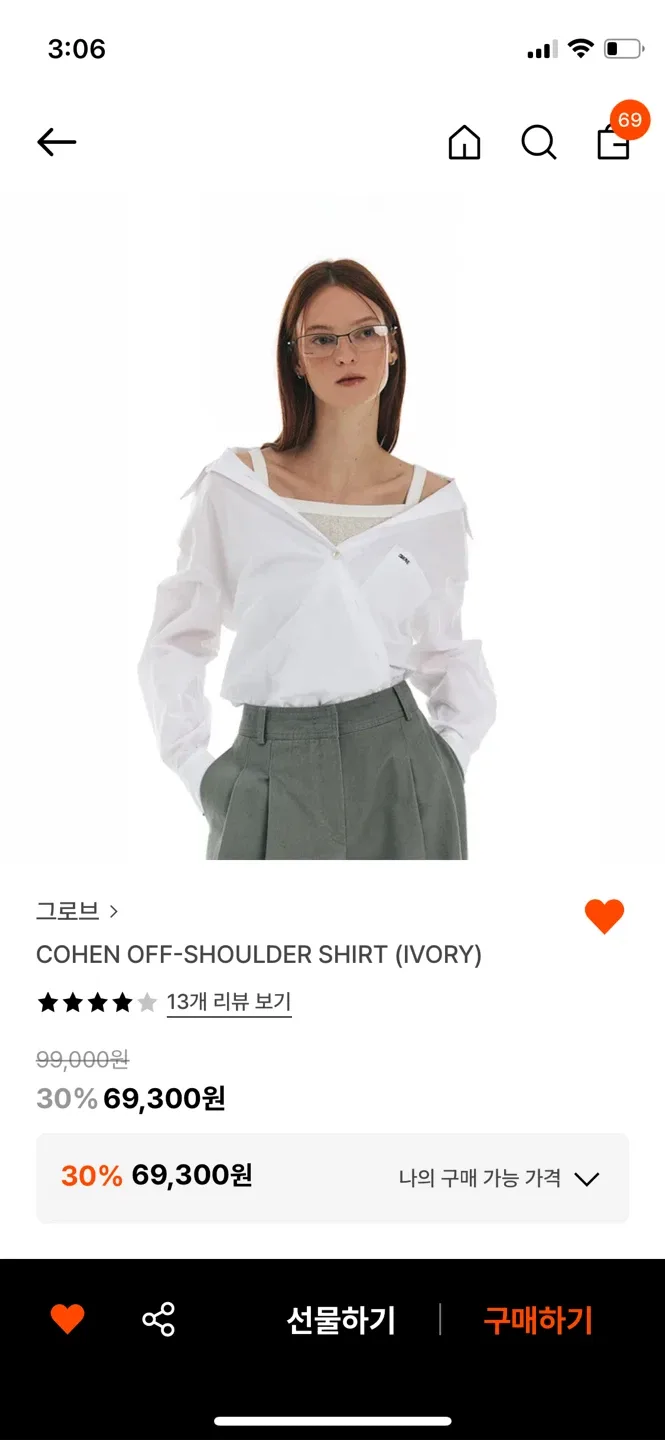665x1440 pixels.
Task: Open the shopping bag with 69 items
Action: click(614, 142)
